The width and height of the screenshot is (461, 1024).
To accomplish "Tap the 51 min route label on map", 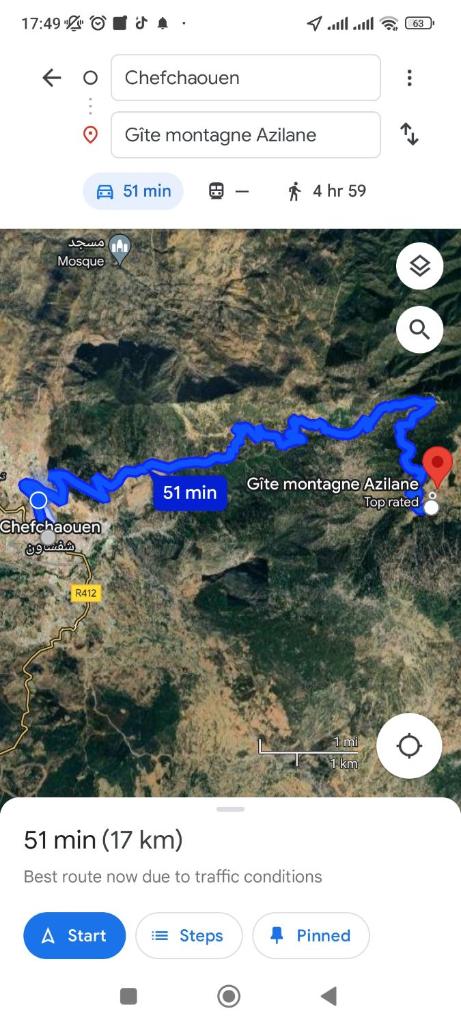I will [190, 492].
